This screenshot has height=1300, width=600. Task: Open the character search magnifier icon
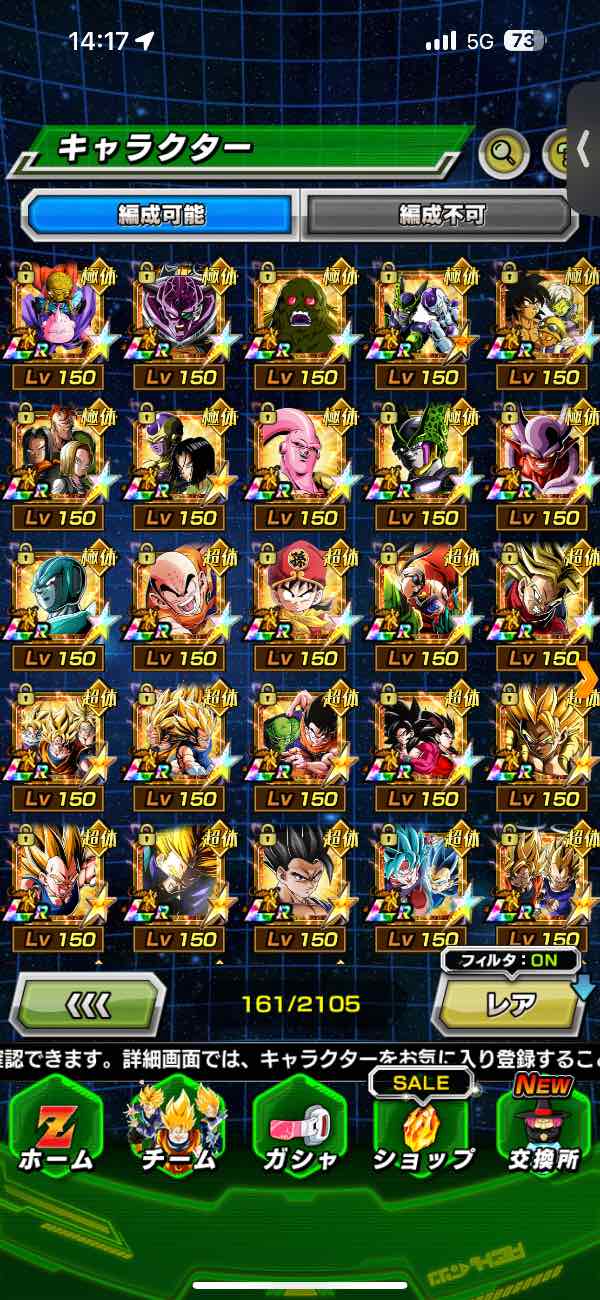[505, 153]
